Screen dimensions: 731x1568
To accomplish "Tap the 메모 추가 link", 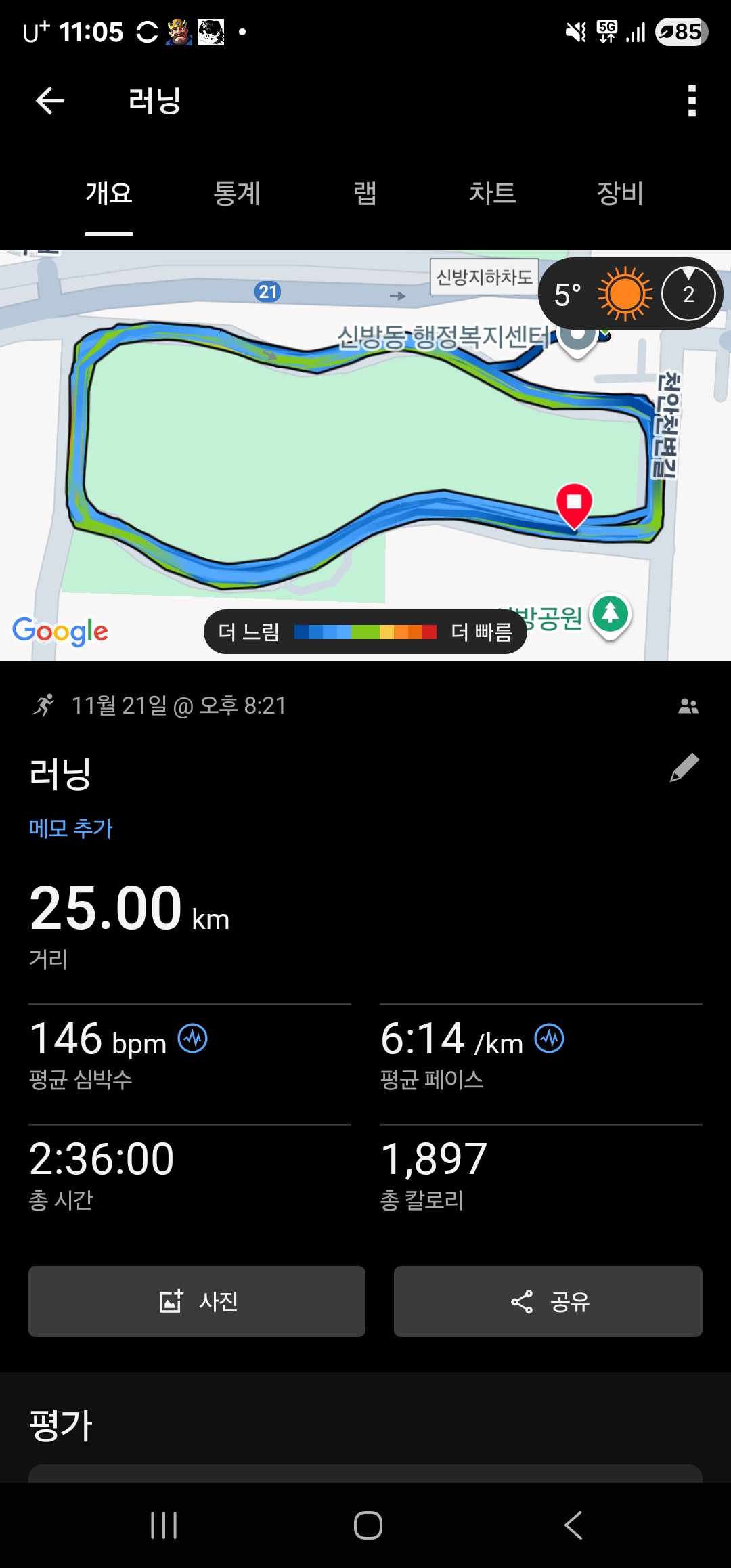I will point(71,828).
